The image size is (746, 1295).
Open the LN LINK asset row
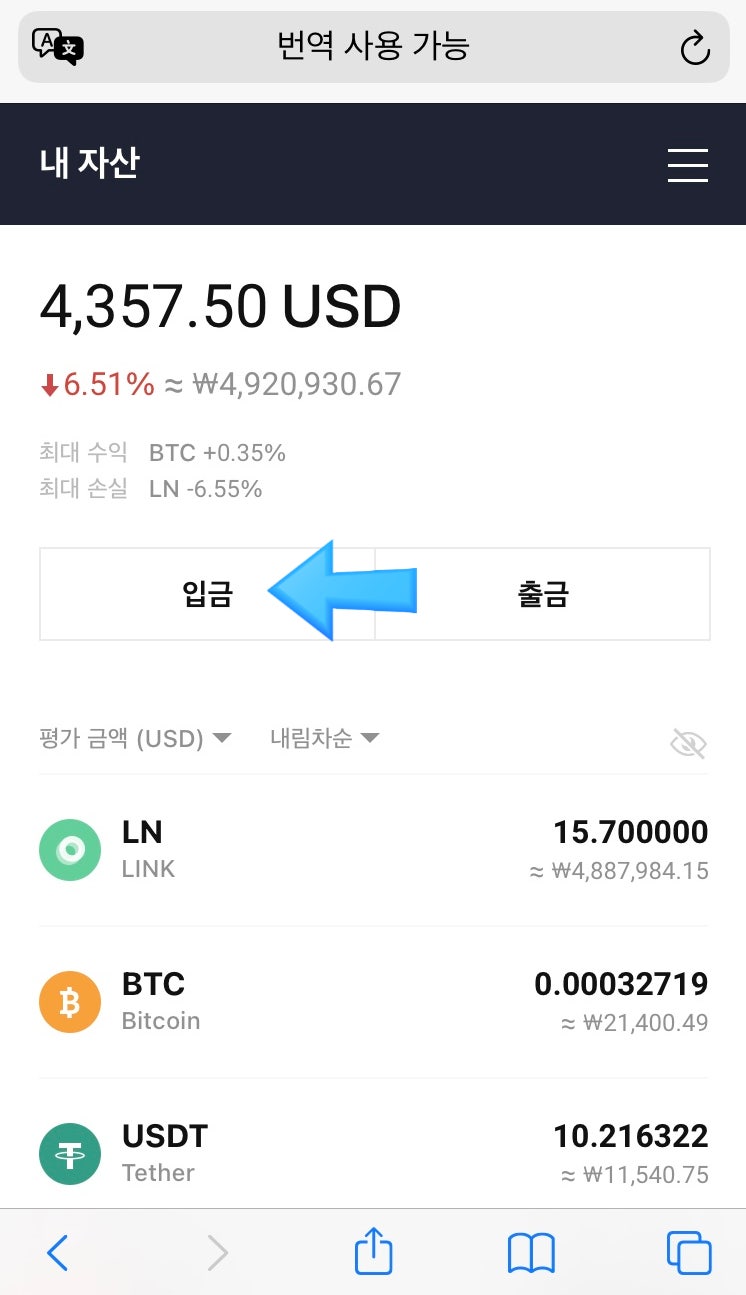click(374, 850)
